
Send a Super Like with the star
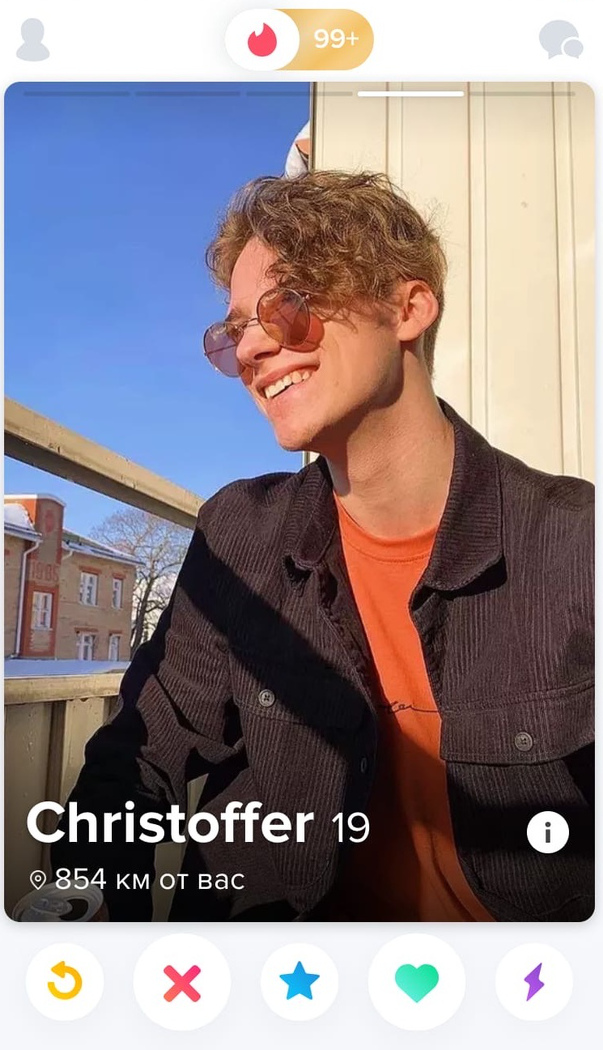click(x=299, y=982)
